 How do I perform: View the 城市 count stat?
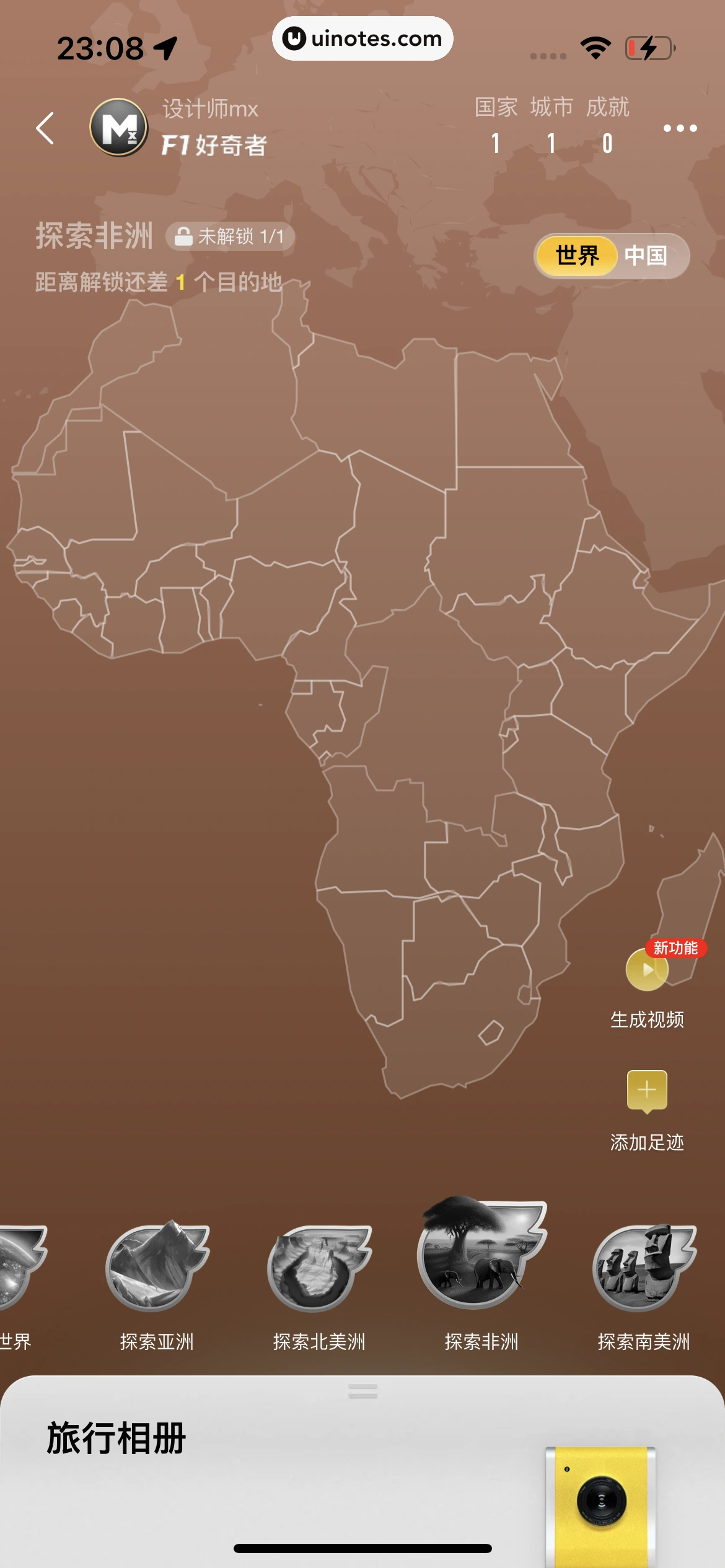pos(551,127)
